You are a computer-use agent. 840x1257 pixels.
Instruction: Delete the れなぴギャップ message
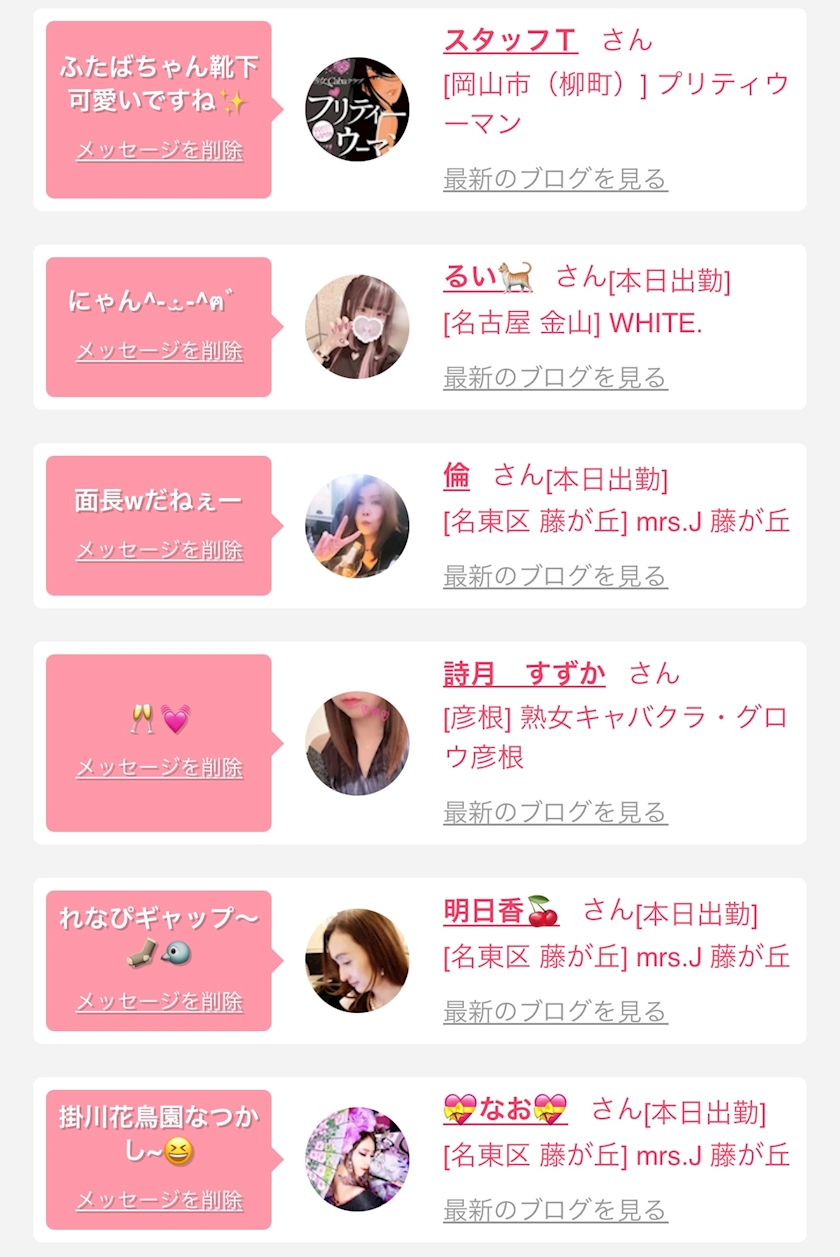tap(159, 1002)
